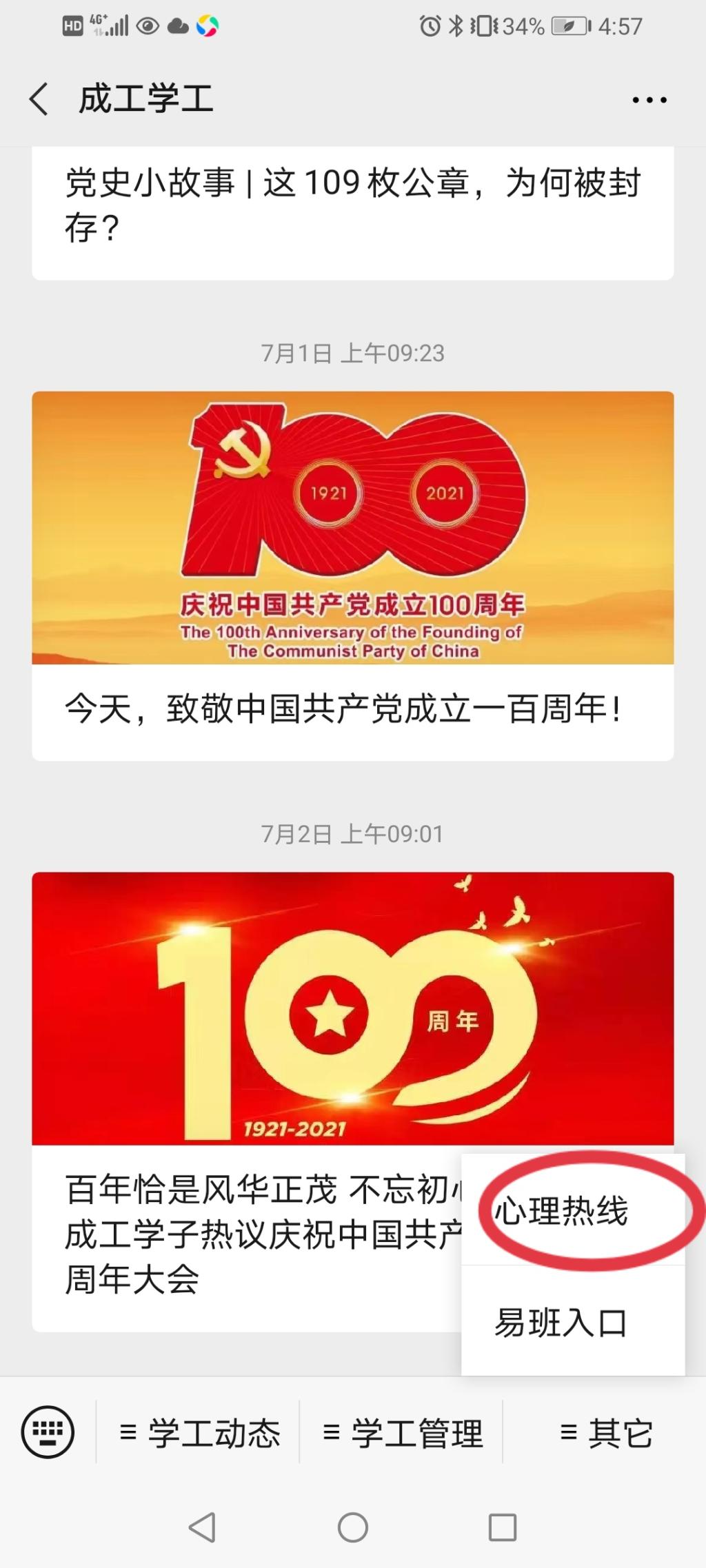706x1568 pixels.
Task: Expand the 学工管理 menu
Action: pyautogui.click(x=402, y=1433)
